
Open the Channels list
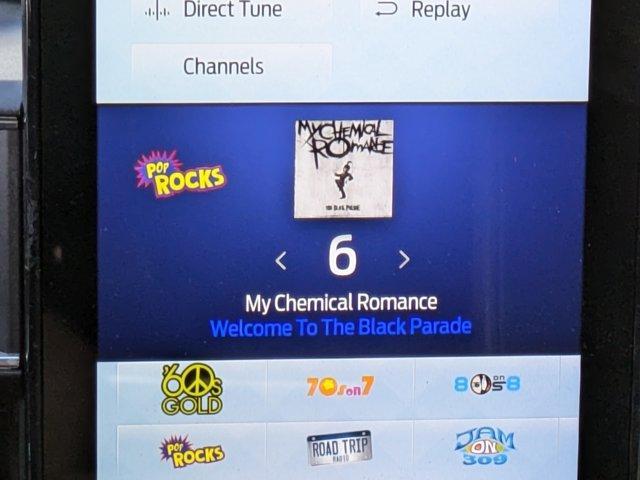(223, 67)
